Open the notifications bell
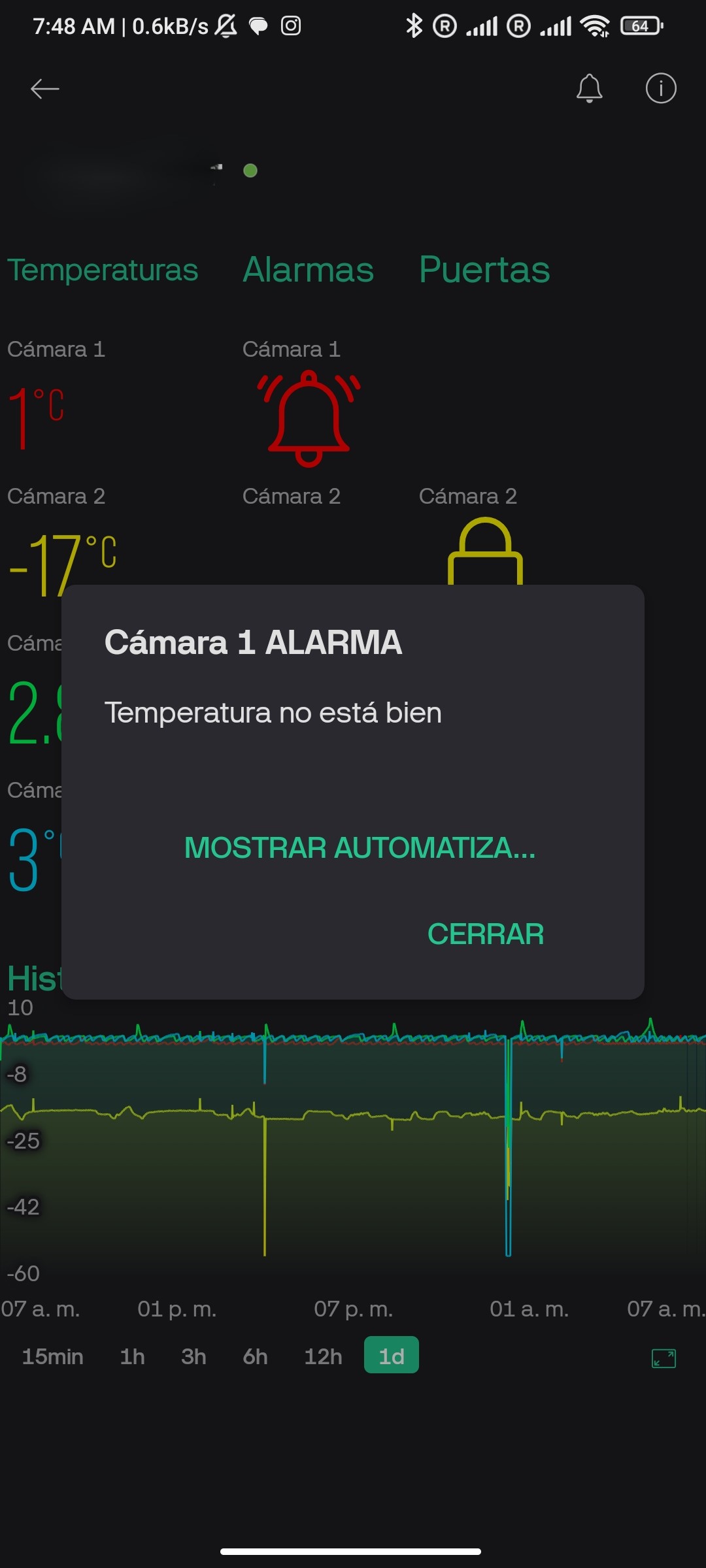 pyautogui.click(x=589, y=89)
